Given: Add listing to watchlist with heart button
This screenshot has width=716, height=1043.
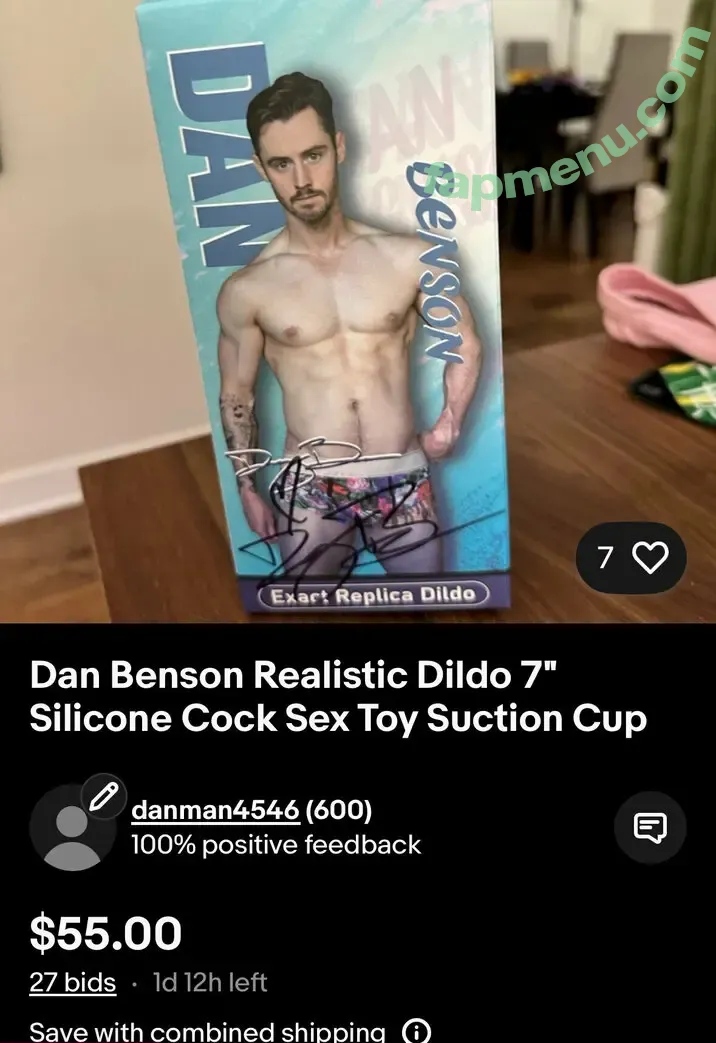Looking at the screenshot, I should 649,558.
